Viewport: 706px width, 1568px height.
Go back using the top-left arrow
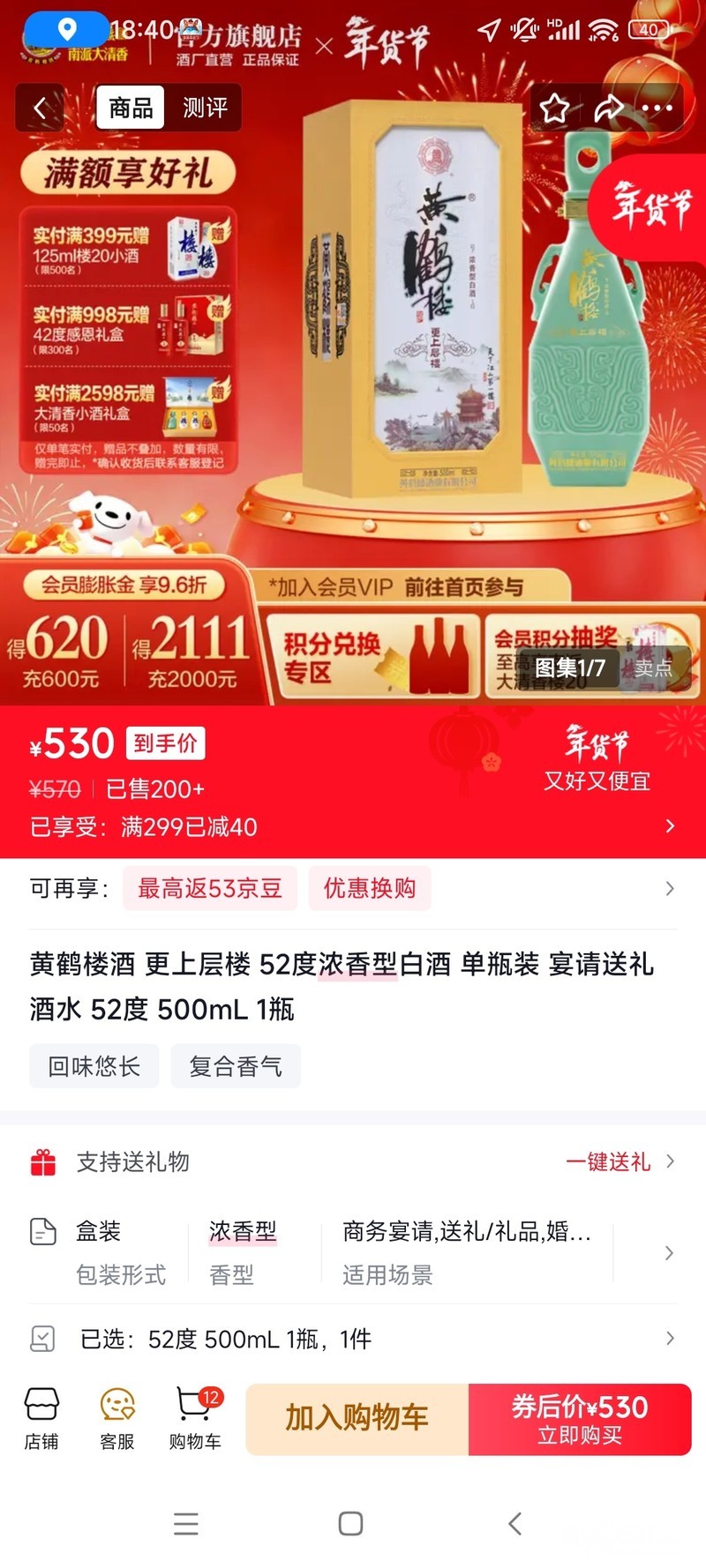click(x=40, y=108)
